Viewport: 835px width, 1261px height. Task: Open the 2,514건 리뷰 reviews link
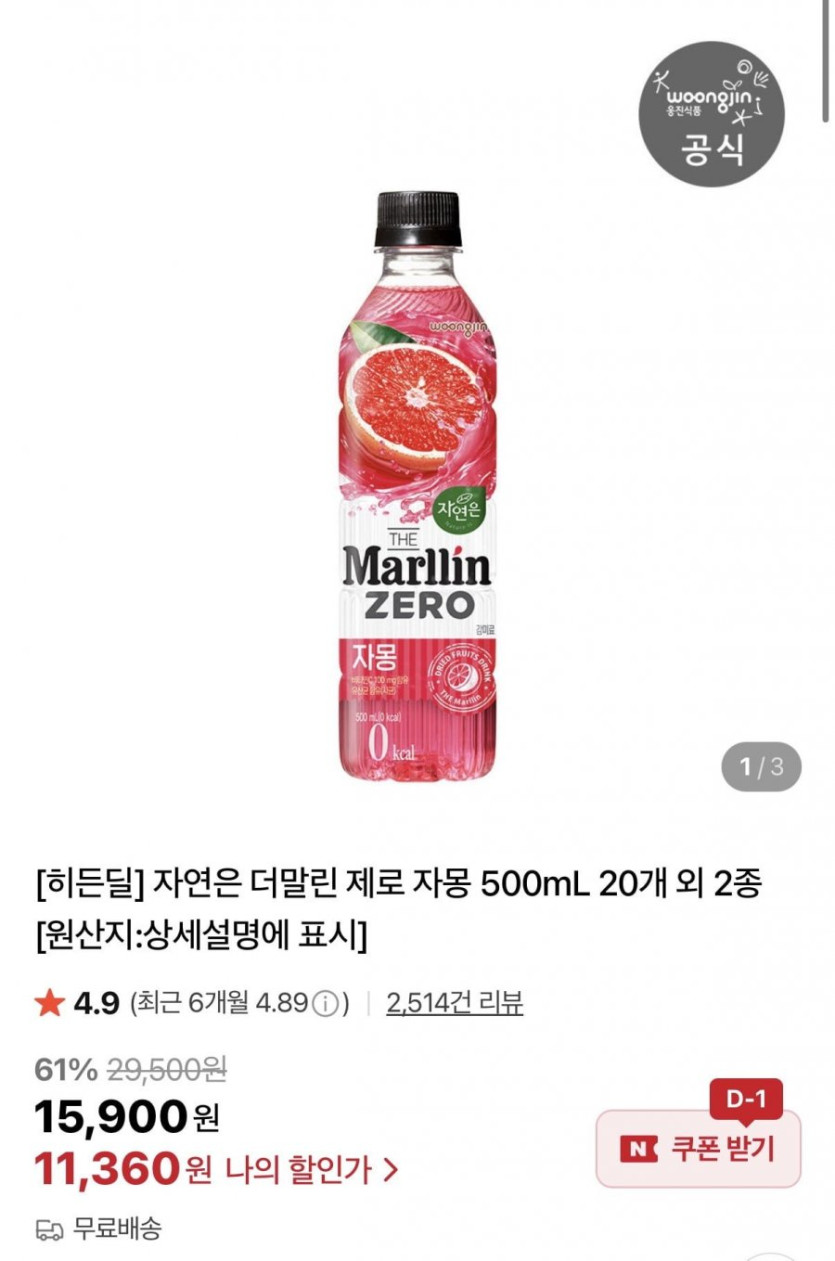[x=454, y=1003]
